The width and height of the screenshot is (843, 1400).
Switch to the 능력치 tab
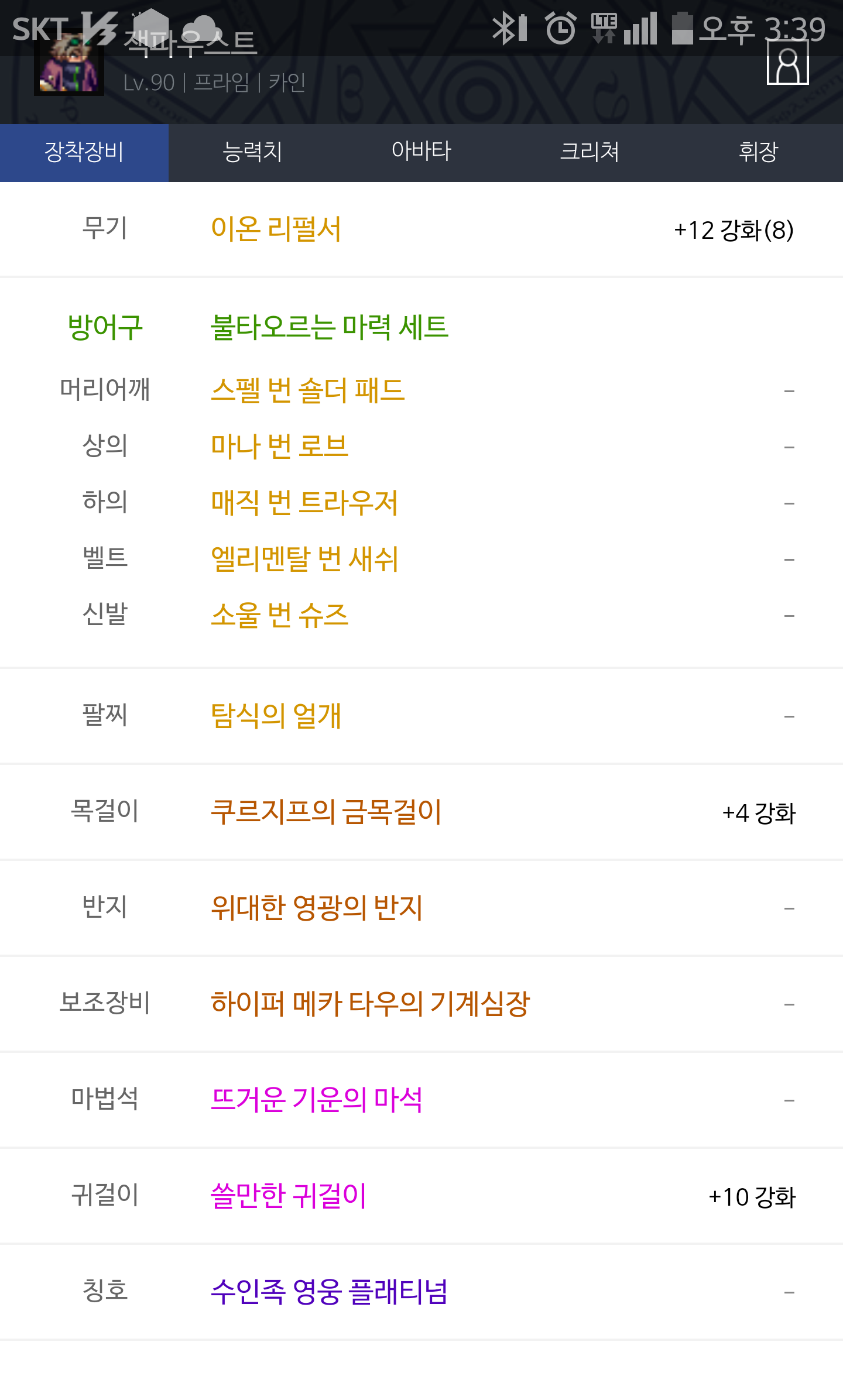[x=252, y=152]
